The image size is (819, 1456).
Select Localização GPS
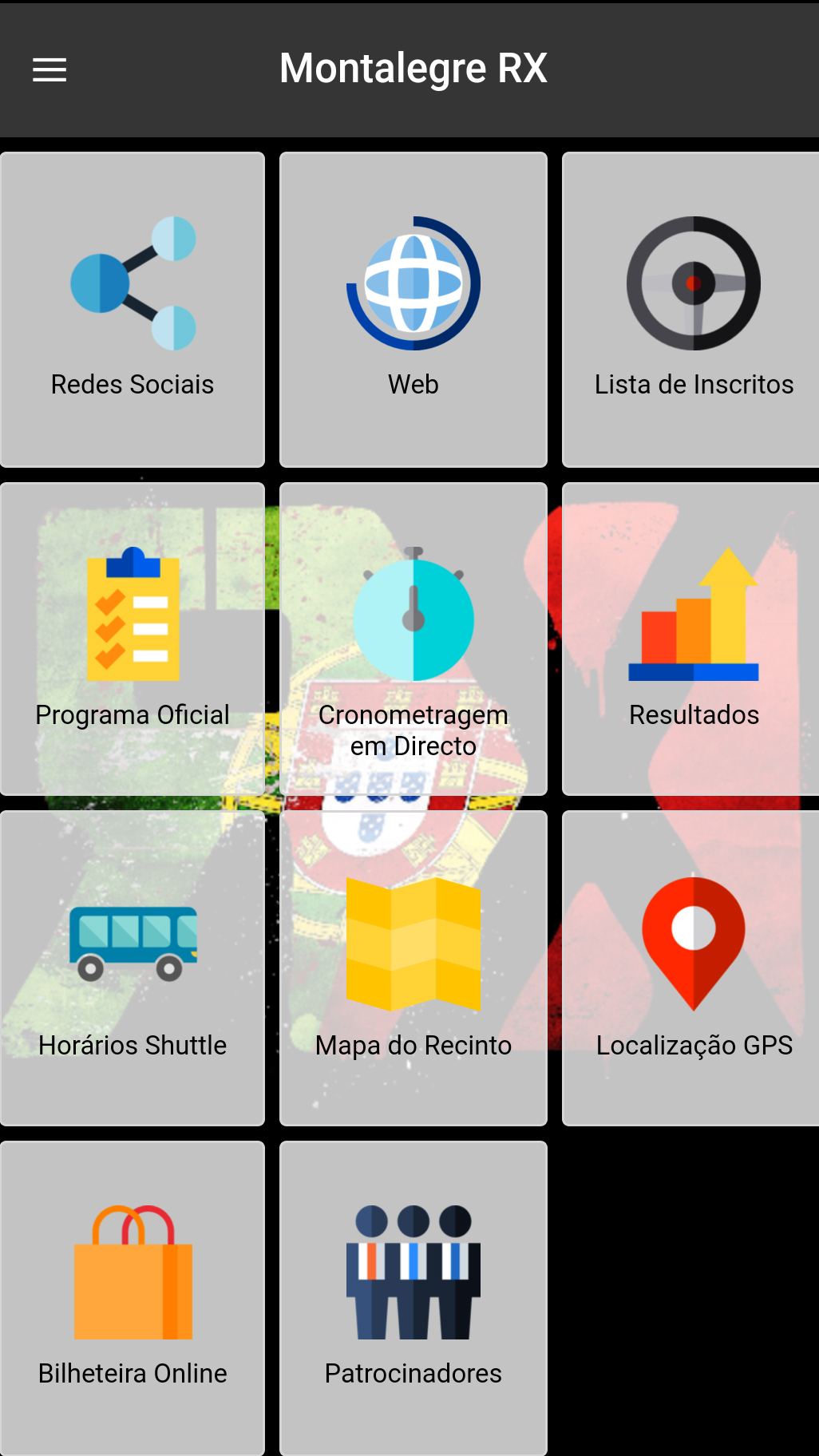click(691, 967)
